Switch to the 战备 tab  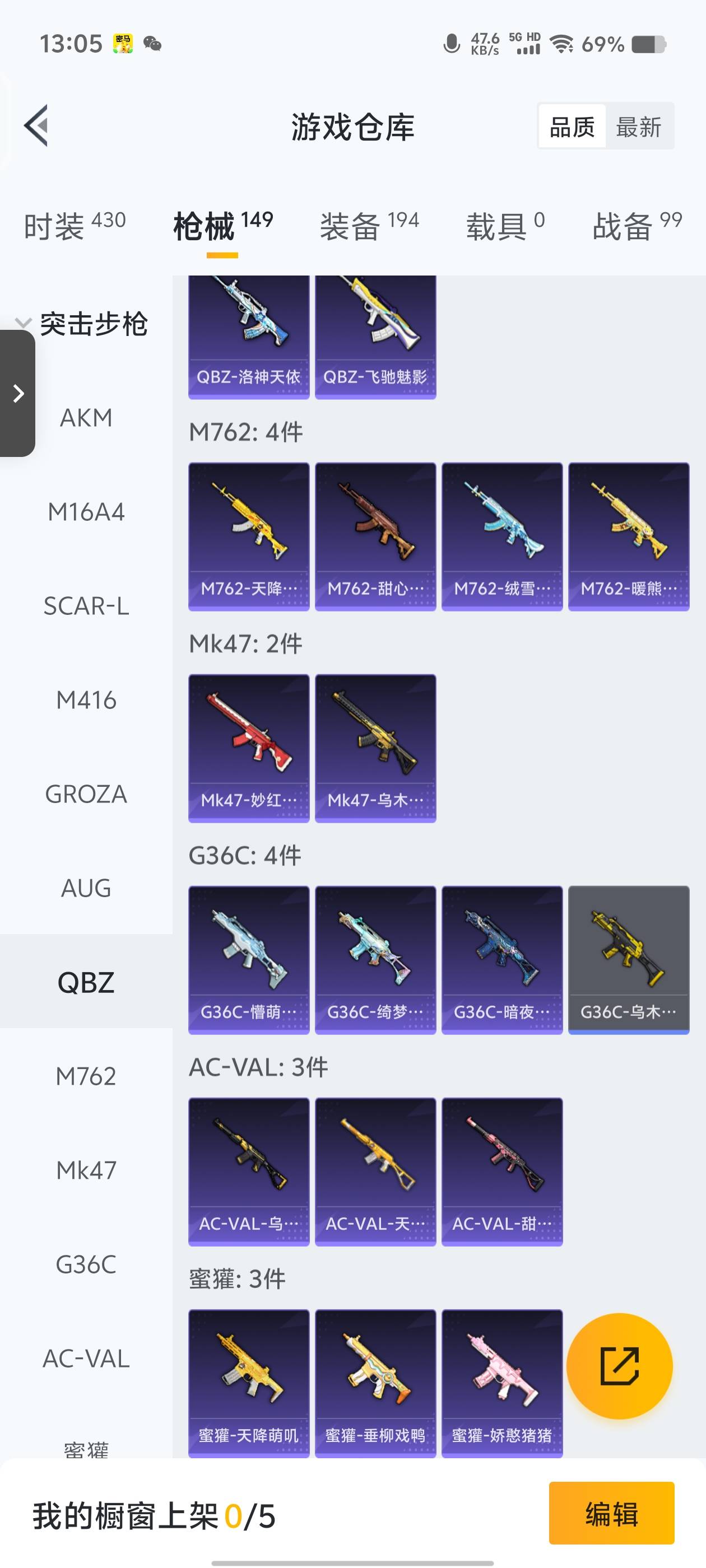tap(637, 226)
